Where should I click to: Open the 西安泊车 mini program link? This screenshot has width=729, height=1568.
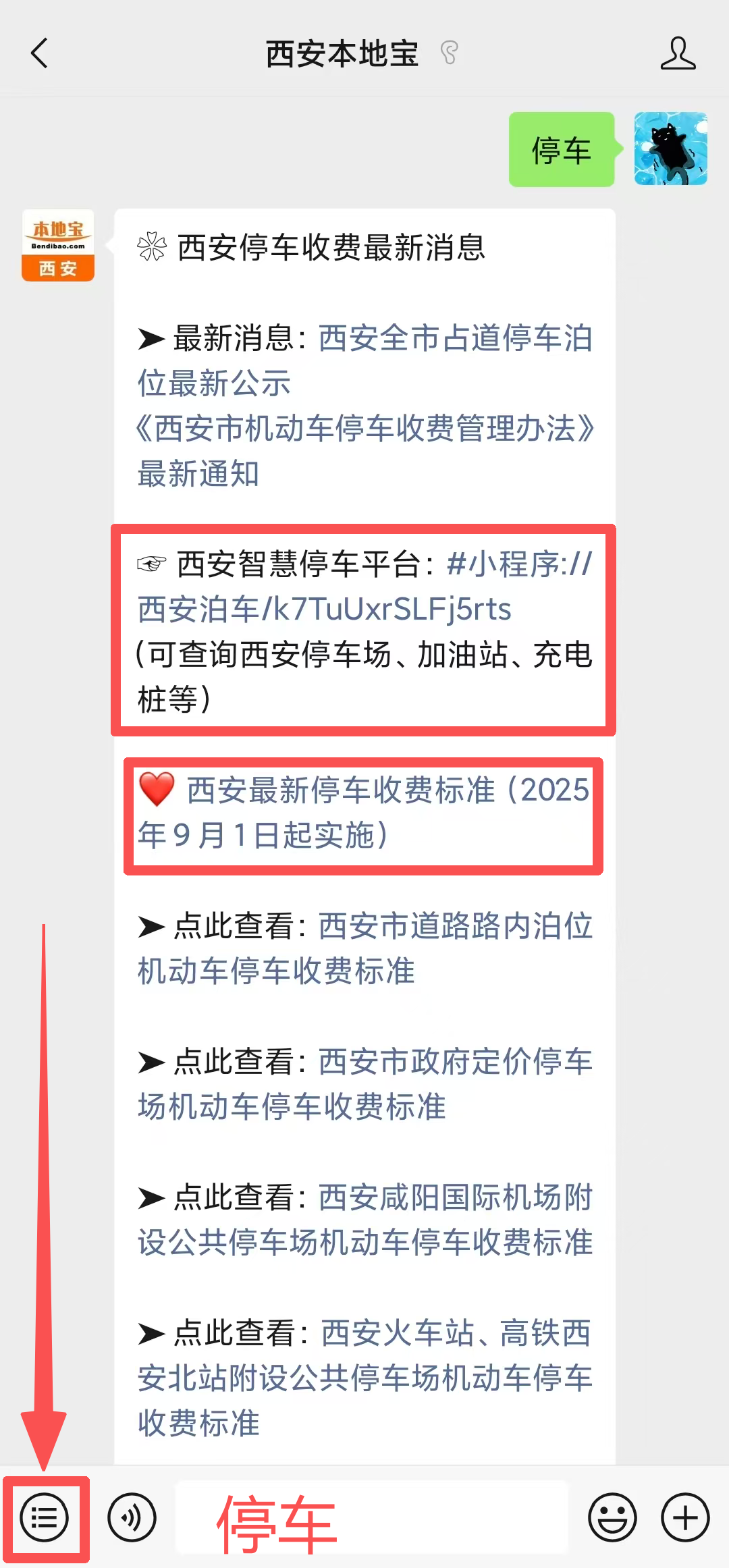[324, 610]
